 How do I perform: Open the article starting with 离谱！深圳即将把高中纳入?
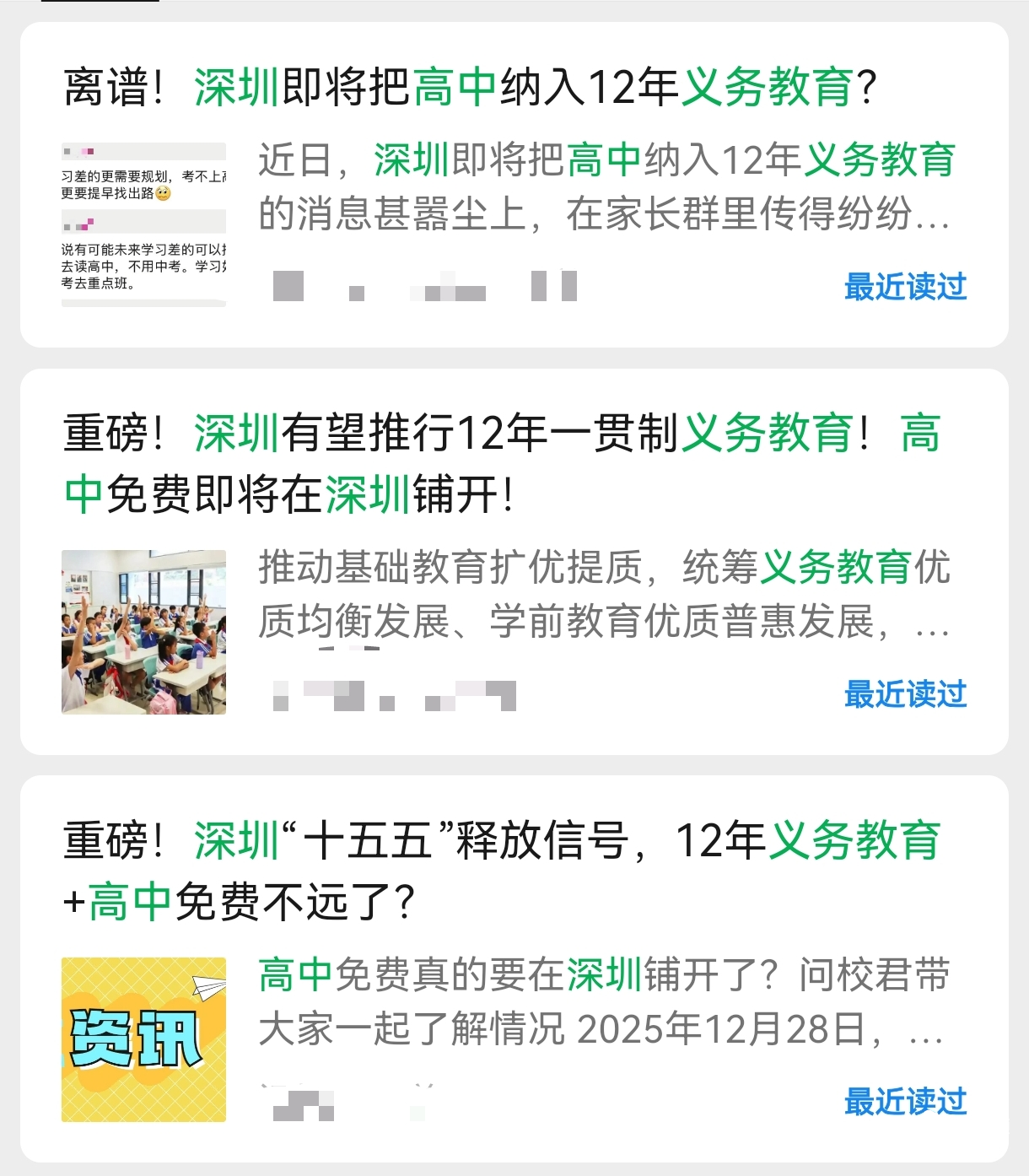pyautogui.click(x=470, y=88)
